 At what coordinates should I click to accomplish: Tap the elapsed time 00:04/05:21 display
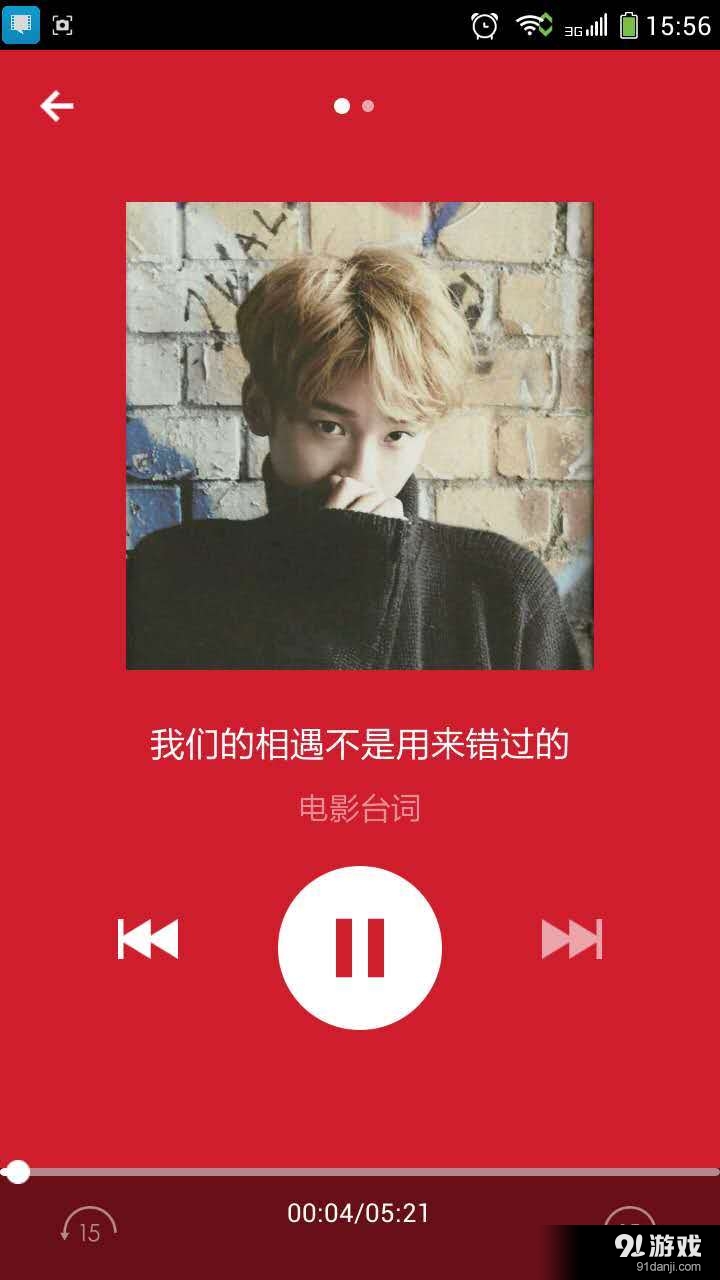360,1214
